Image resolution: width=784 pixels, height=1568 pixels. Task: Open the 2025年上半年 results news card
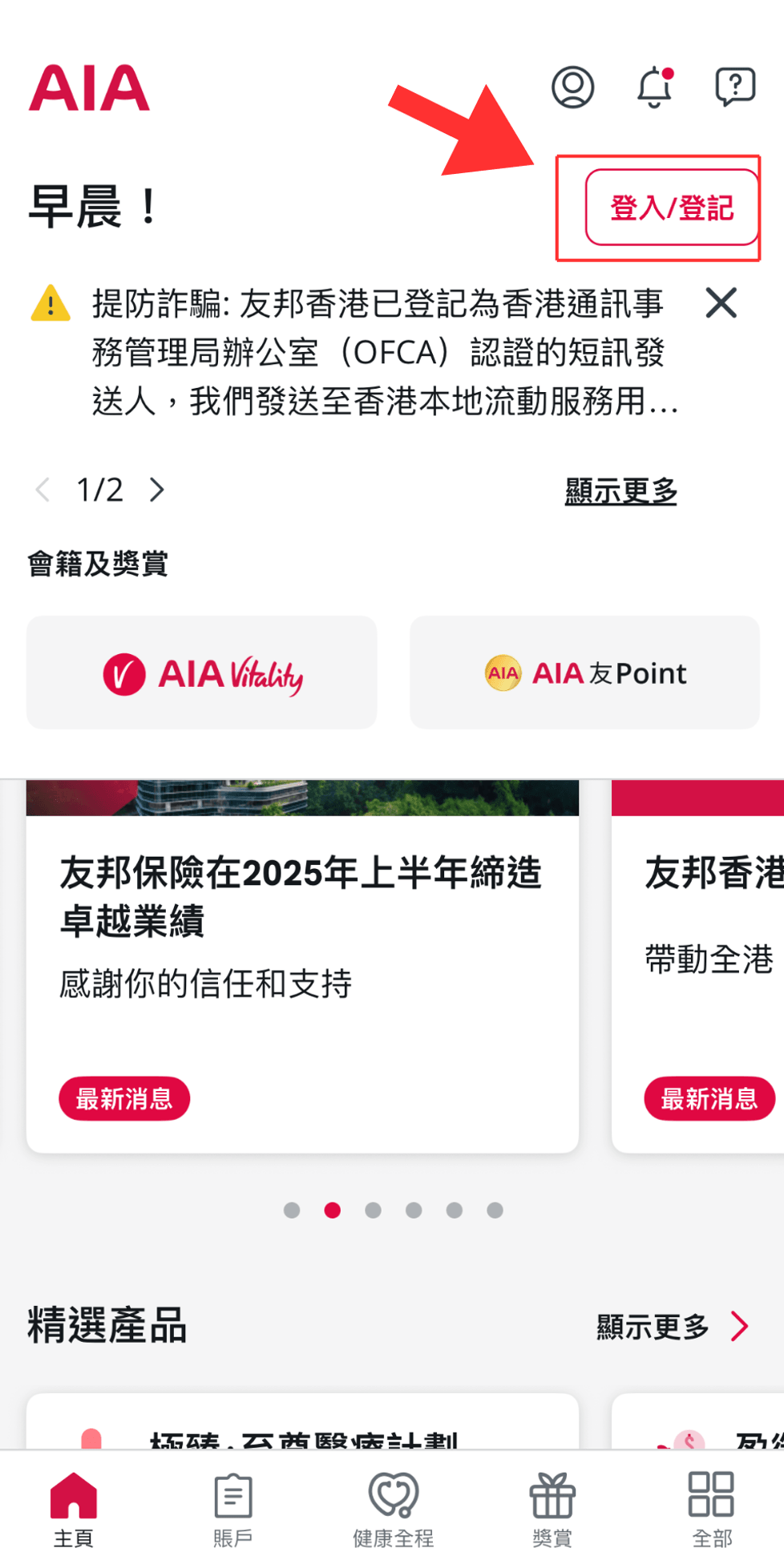pyautogui.click(x=302, y=962)
